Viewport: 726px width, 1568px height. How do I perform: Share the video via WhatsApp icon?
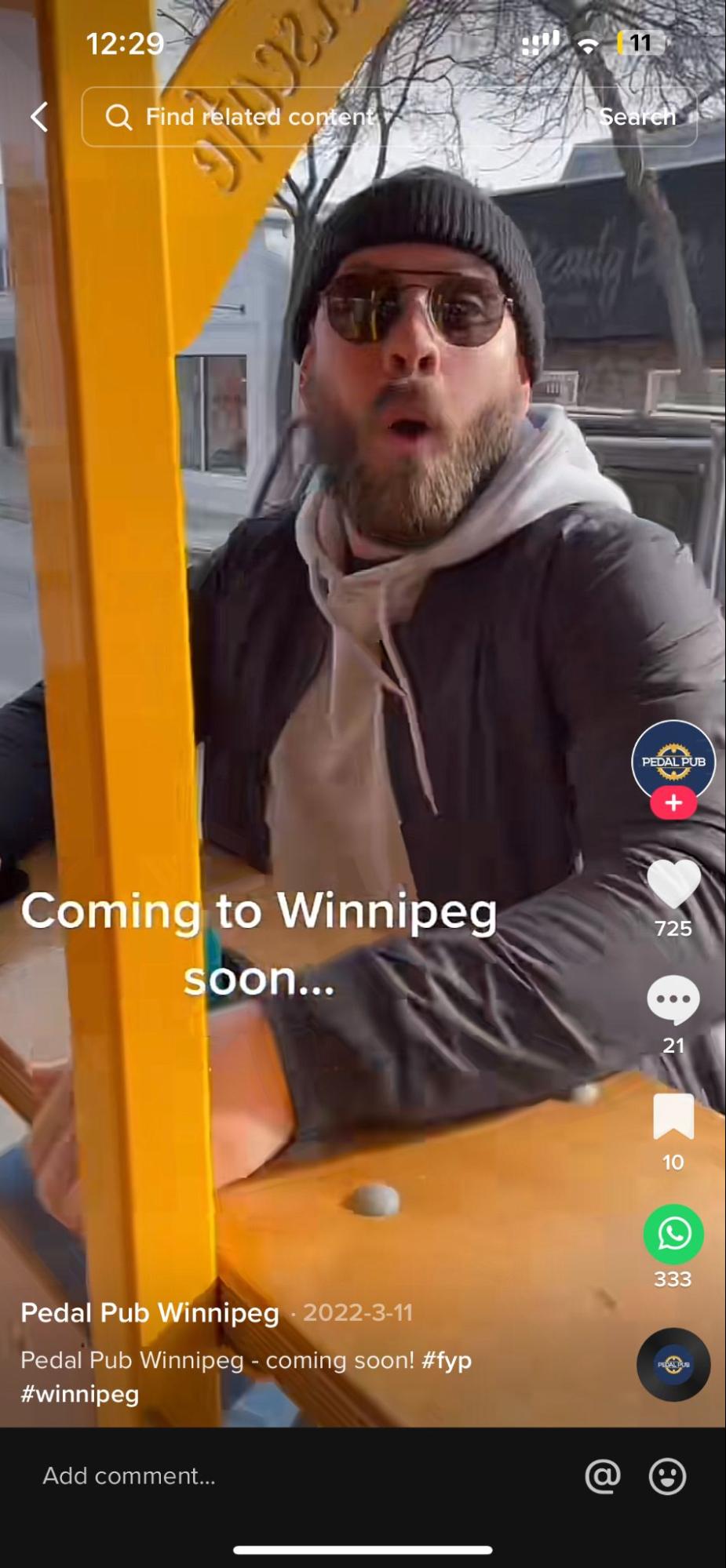(673, 1234)
